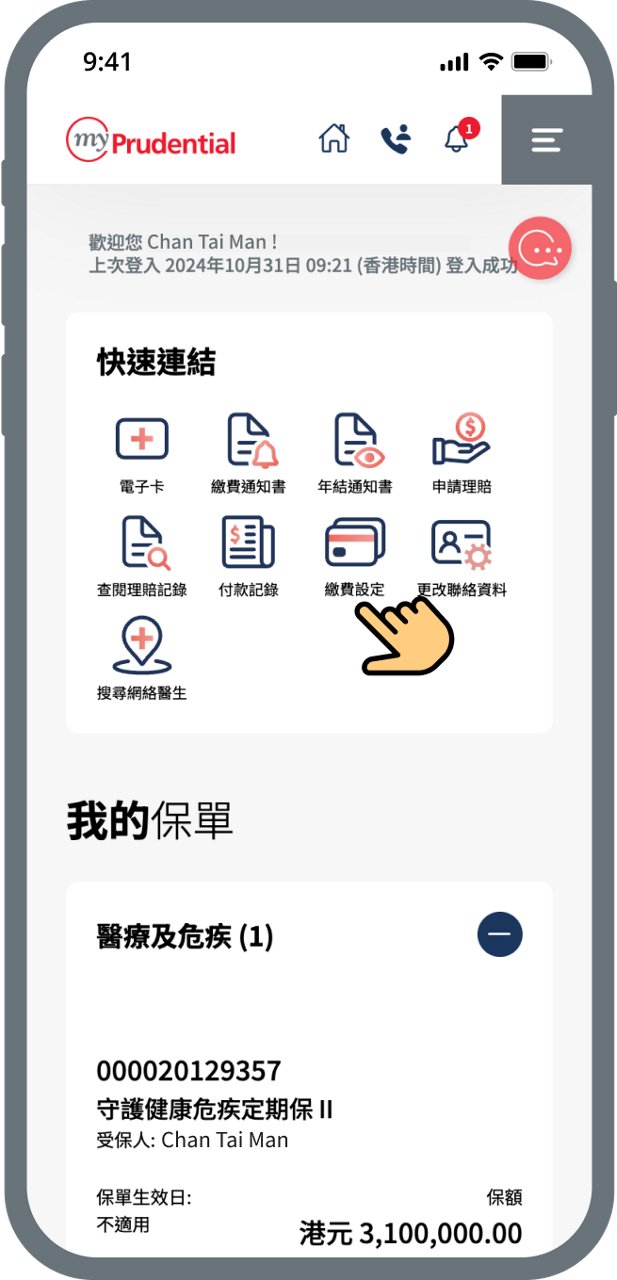Select 申請理賠
Screen dimensions: 617x1280
pos(461,452)
